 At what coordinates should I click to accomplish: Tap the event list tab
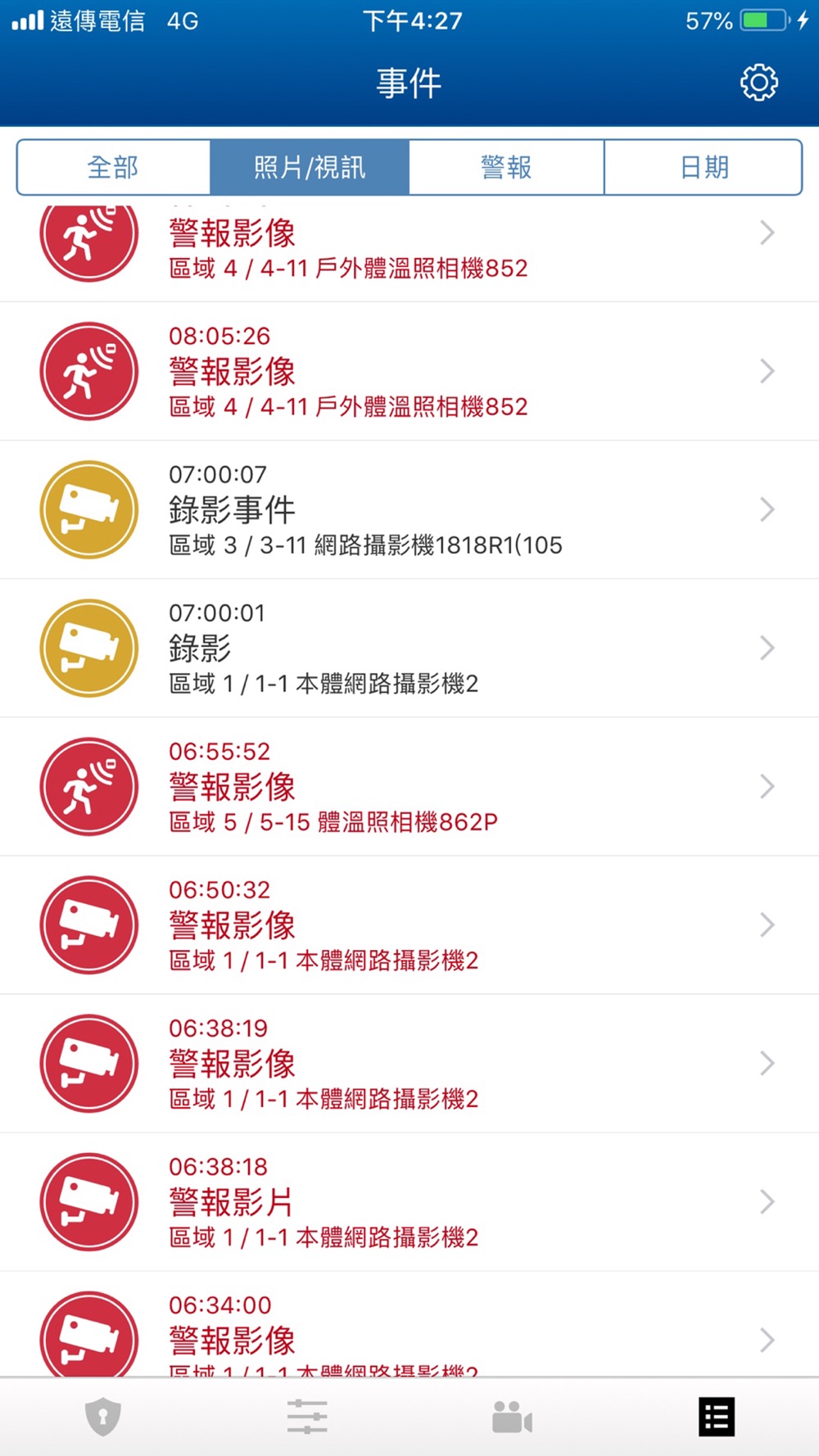pos(717,1417)
